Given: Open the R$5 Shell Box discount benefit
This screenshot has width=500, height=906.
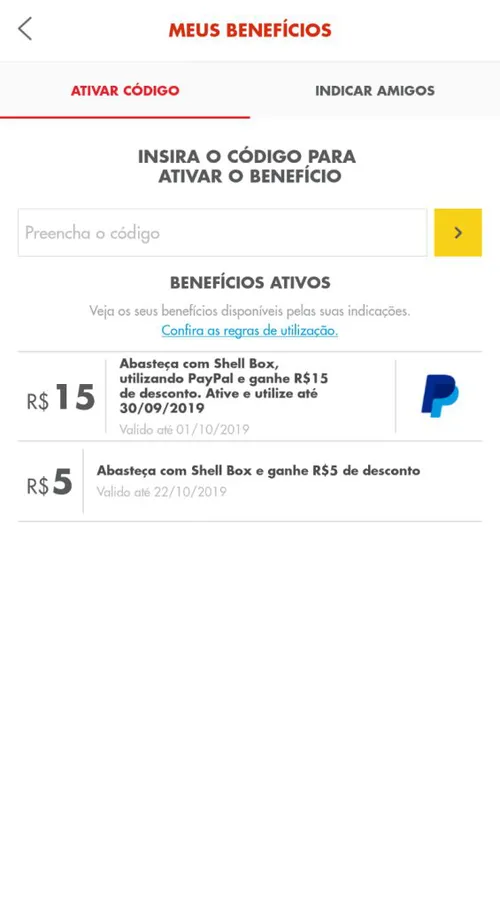Looking at the screenshot, I should click(x=250, y=481).
